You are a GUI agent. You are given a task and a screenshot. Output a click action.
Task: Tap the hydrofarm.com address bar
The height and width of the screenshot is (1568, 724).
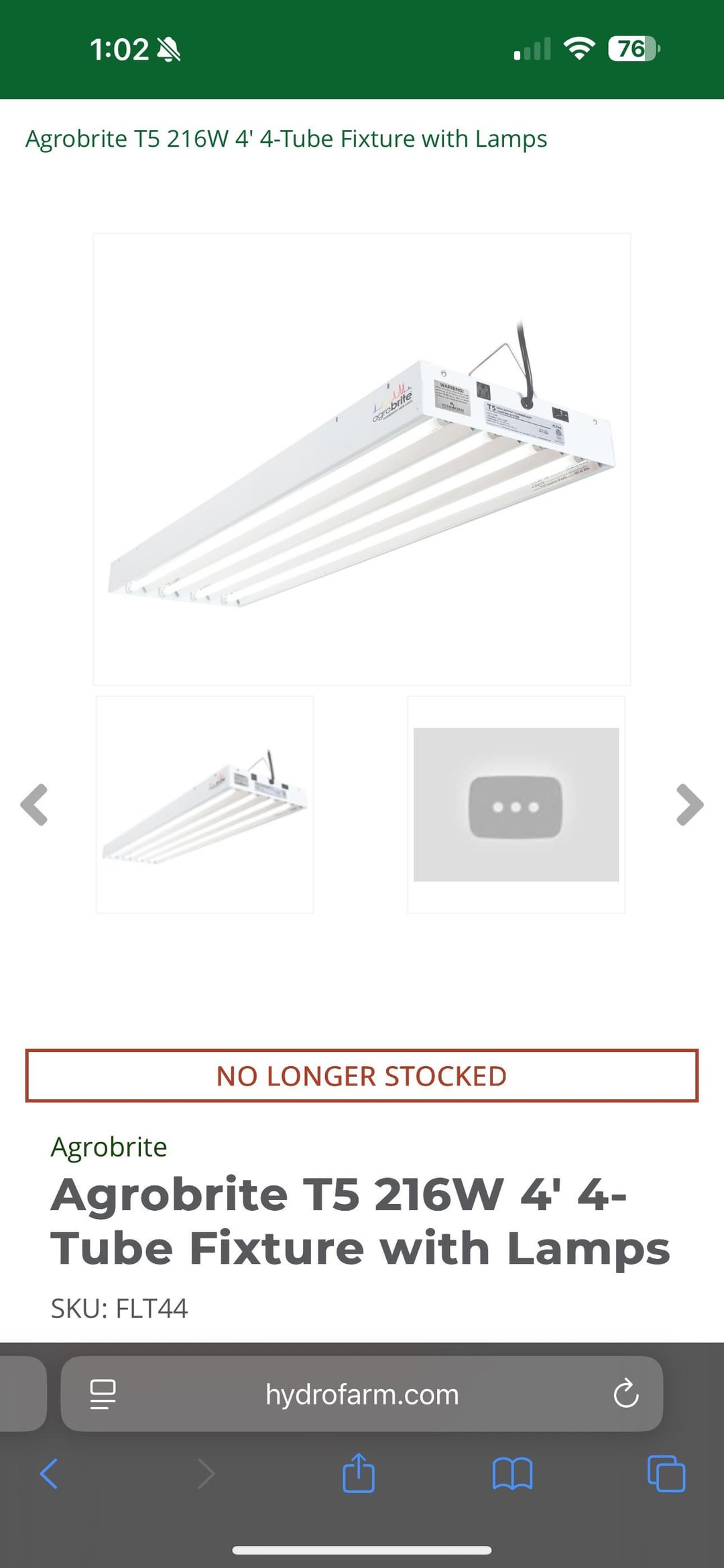click(362, 1394)
